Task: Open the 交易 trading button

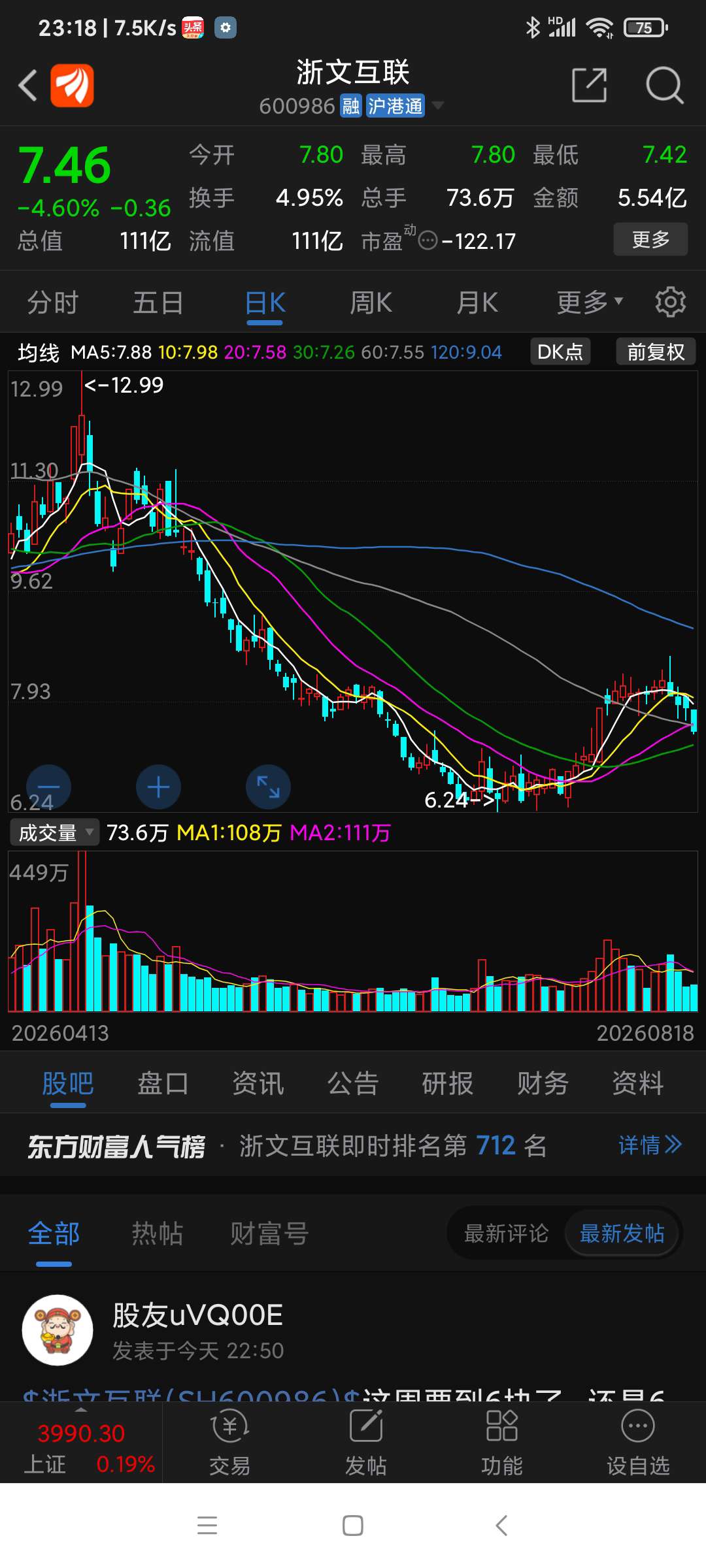Action: [229, 1443]
